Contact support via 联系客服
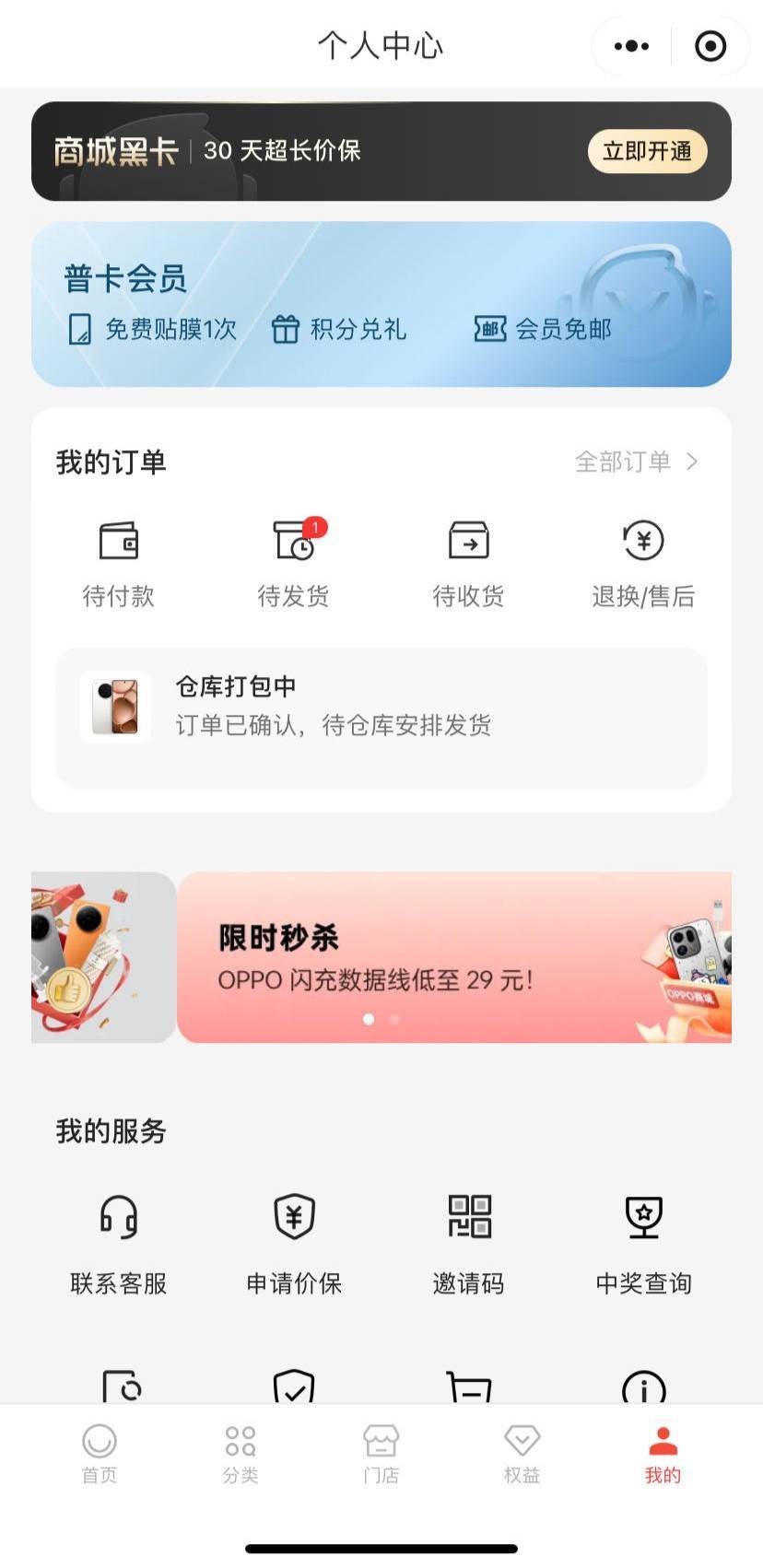763x1568 pixels. pos(119,1241)
